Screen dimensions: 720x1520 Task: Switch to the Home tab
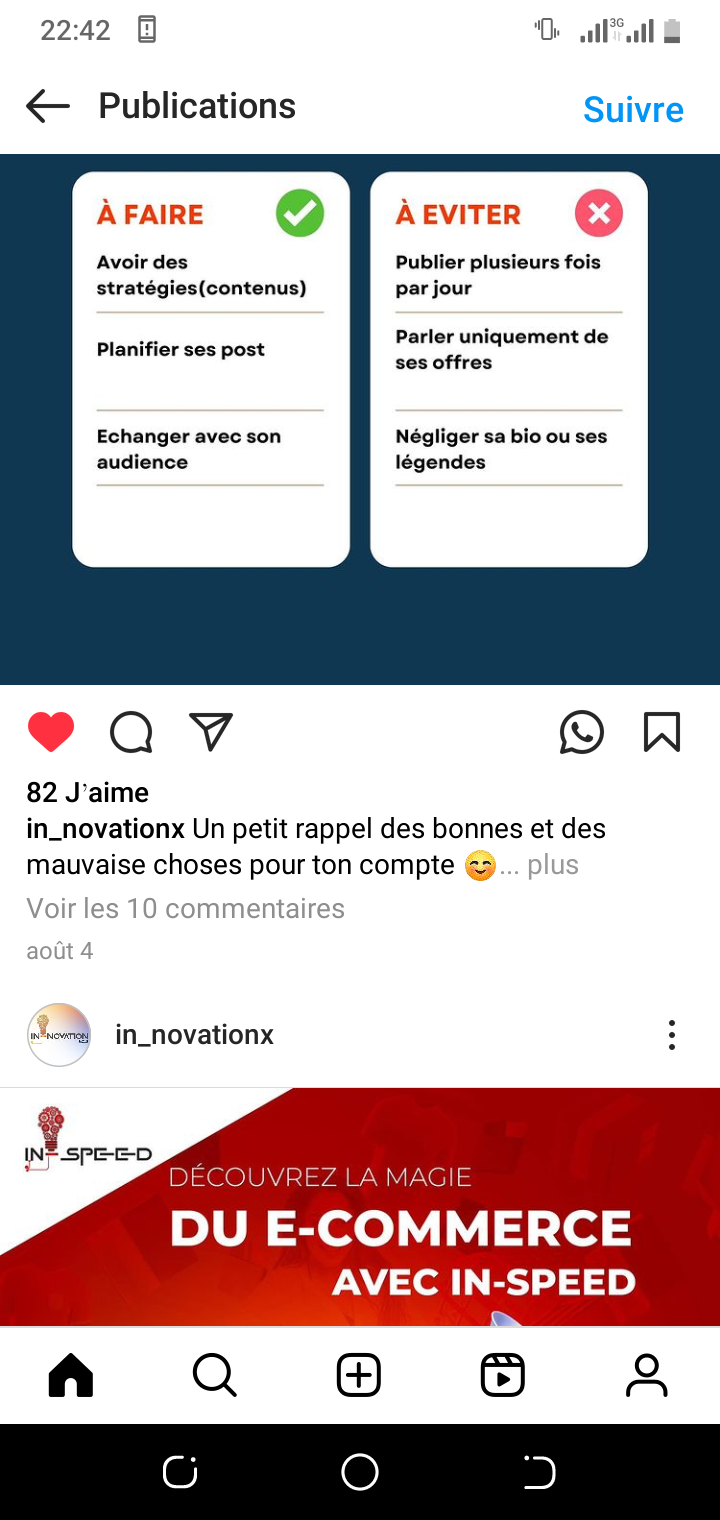click(x=71, y=1376)
